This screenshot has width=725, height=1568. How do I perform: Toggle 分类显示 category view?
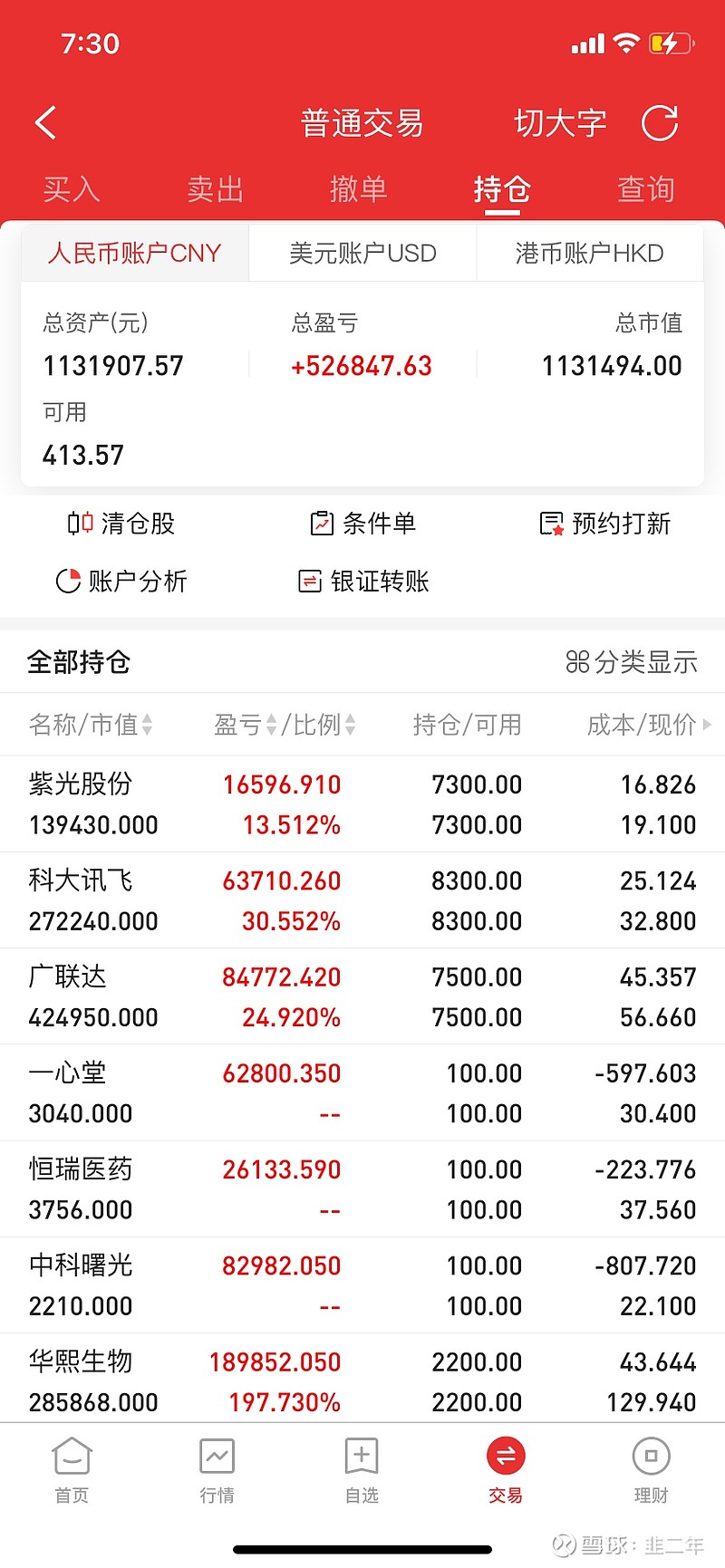click(631, 662)
